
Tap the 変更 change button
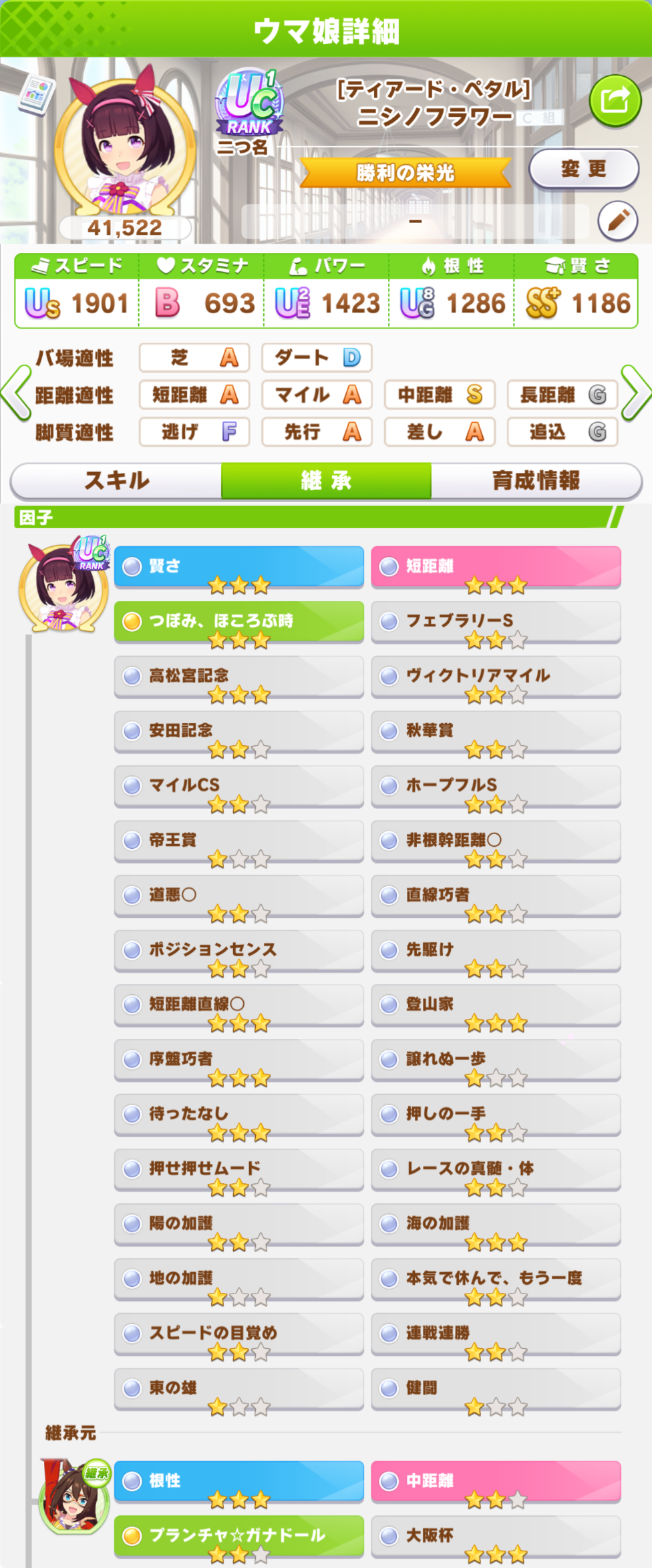(583, 169)
